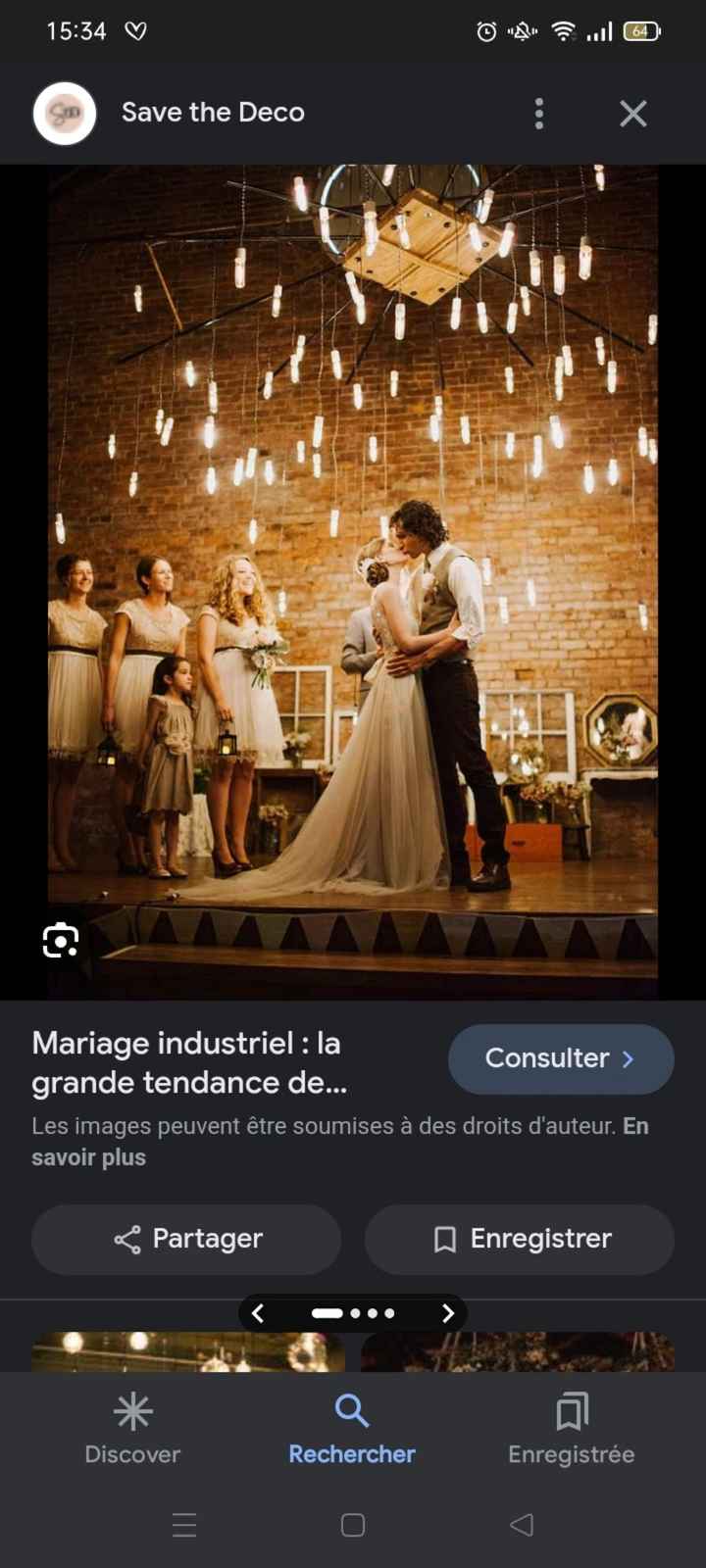Tap Consulter to visit the page
The image size is (706, 1568).
[560, 1058]
